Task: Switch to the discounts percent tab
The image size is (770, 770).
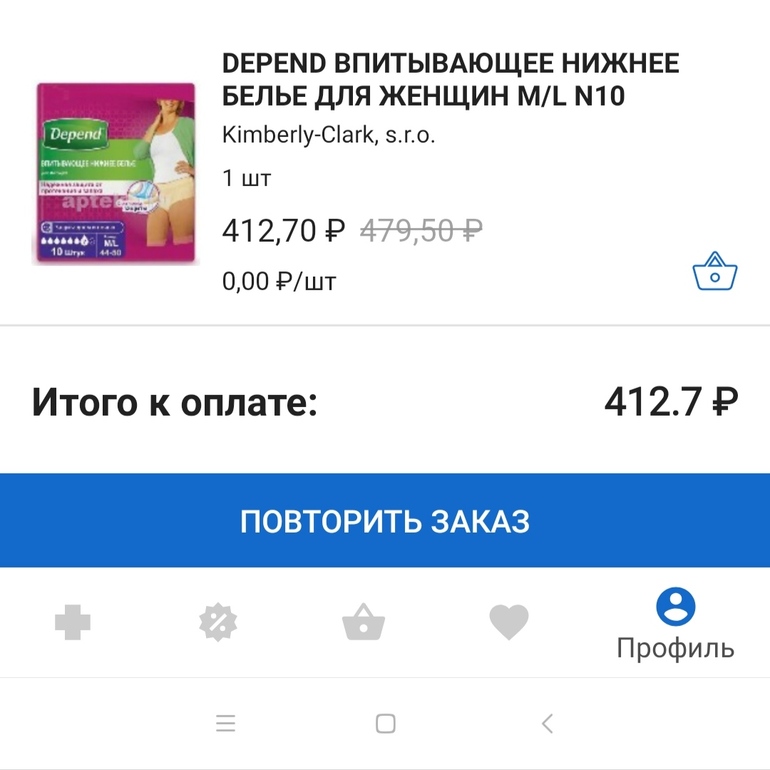Action: (x=217, y=624)
